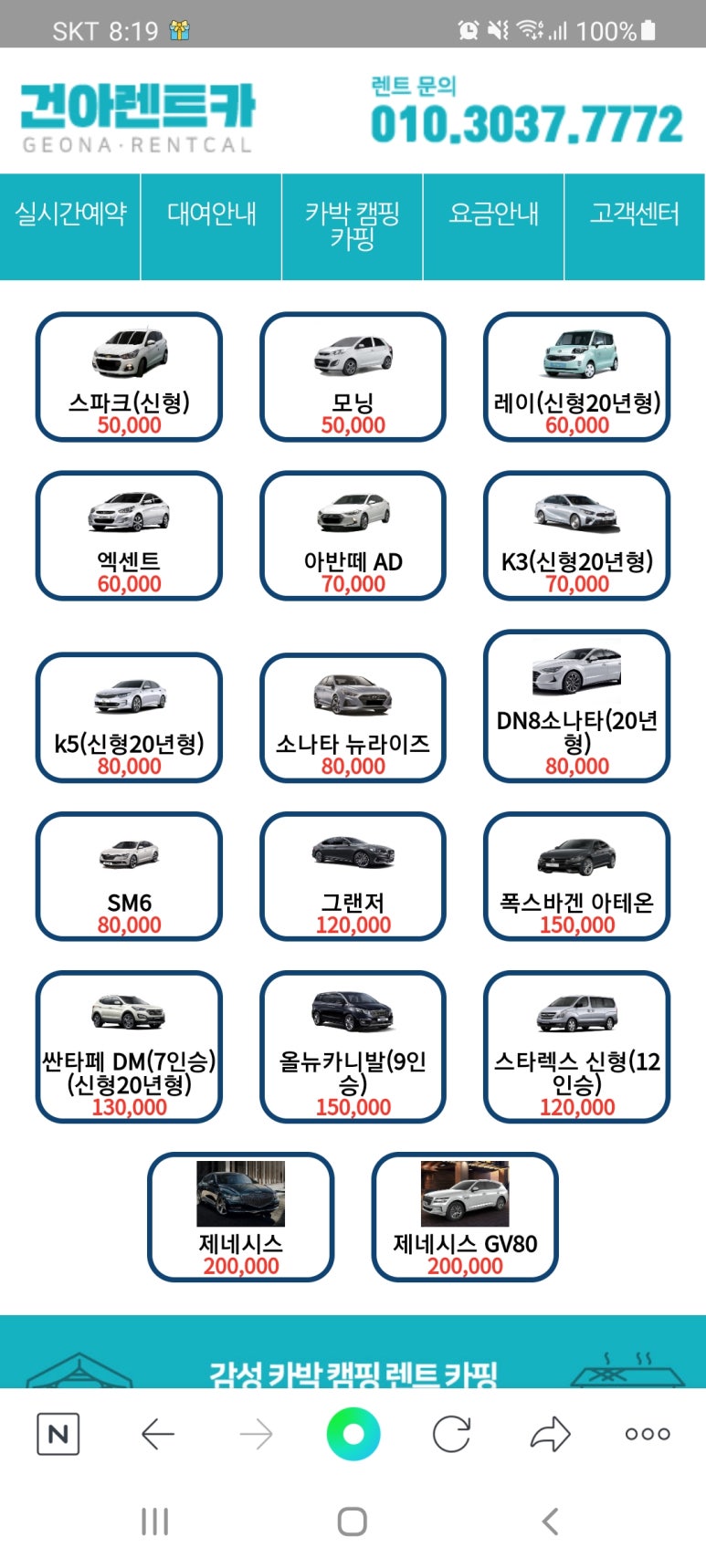The width and height of the screenshot is (706, 1568).
Task: Tap the Naver N home icon
Action: [x=58, y=1434]
